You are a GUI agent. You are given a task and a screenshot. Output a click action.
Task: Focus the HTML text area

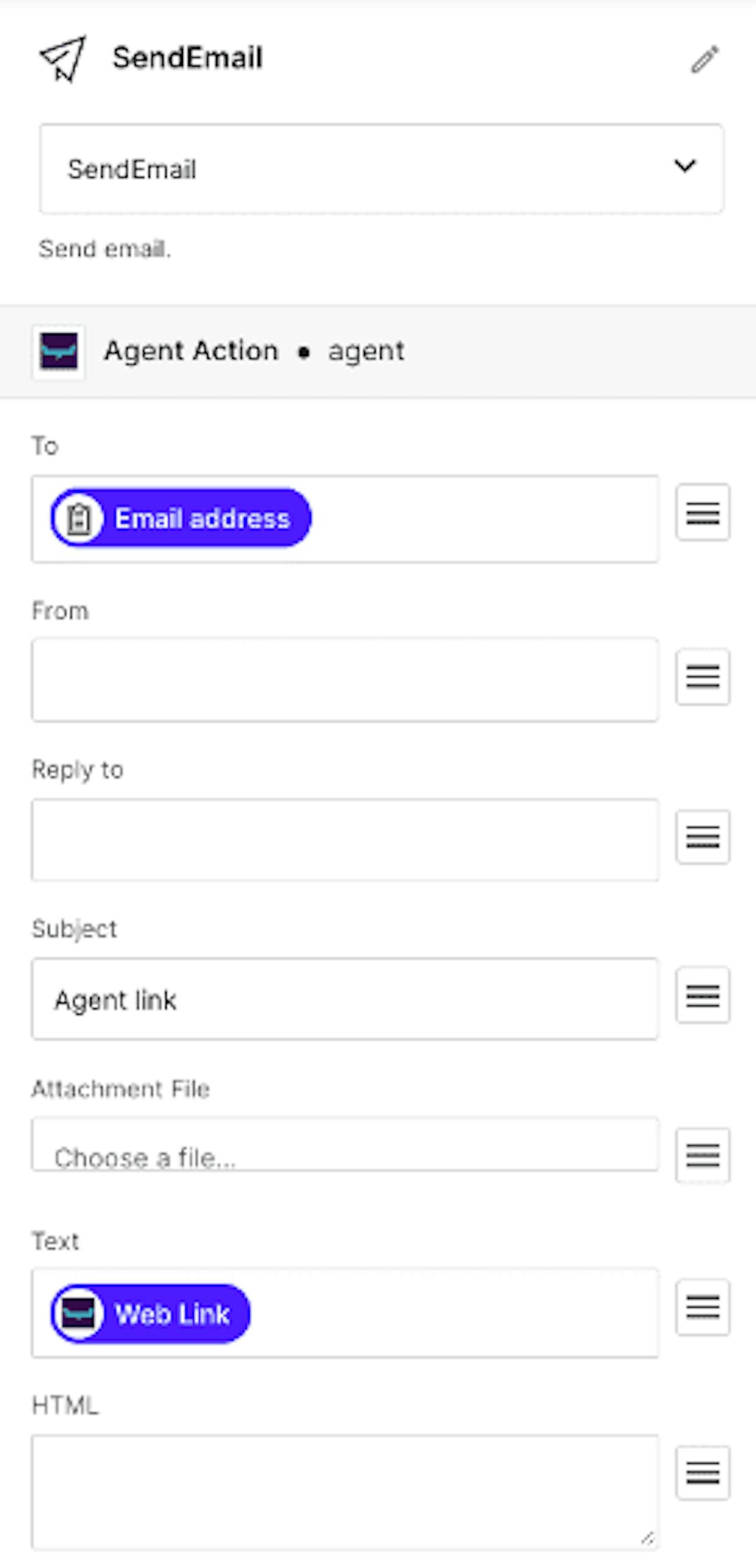pos(345,1492)
